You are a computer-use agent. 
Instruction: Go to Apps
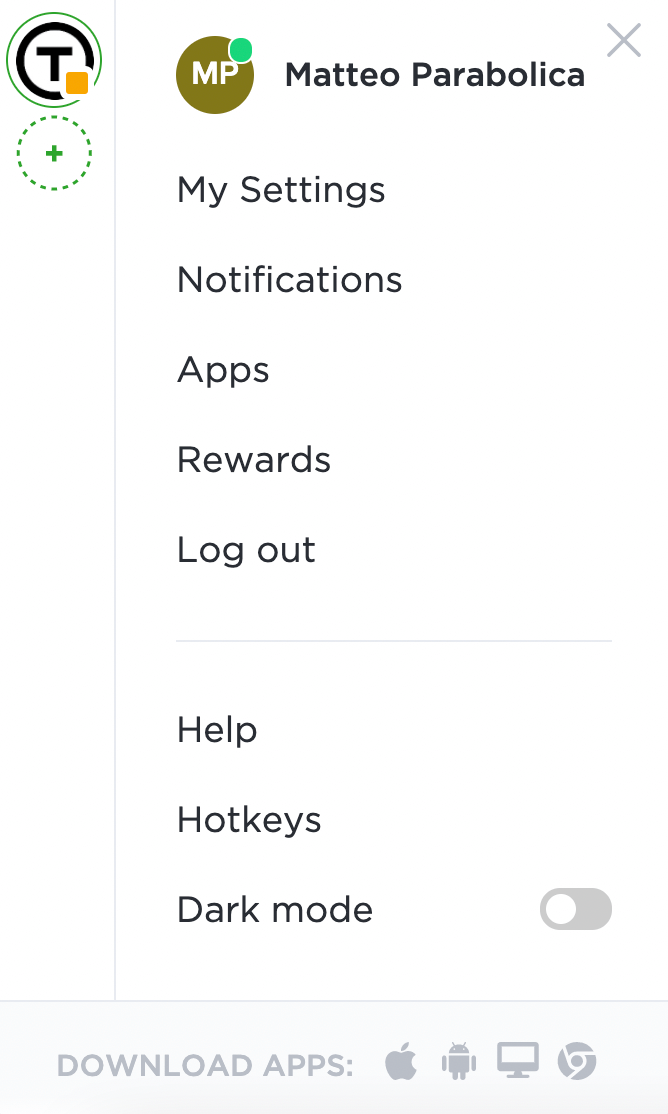pyautogui.click(x=223, y=370)
